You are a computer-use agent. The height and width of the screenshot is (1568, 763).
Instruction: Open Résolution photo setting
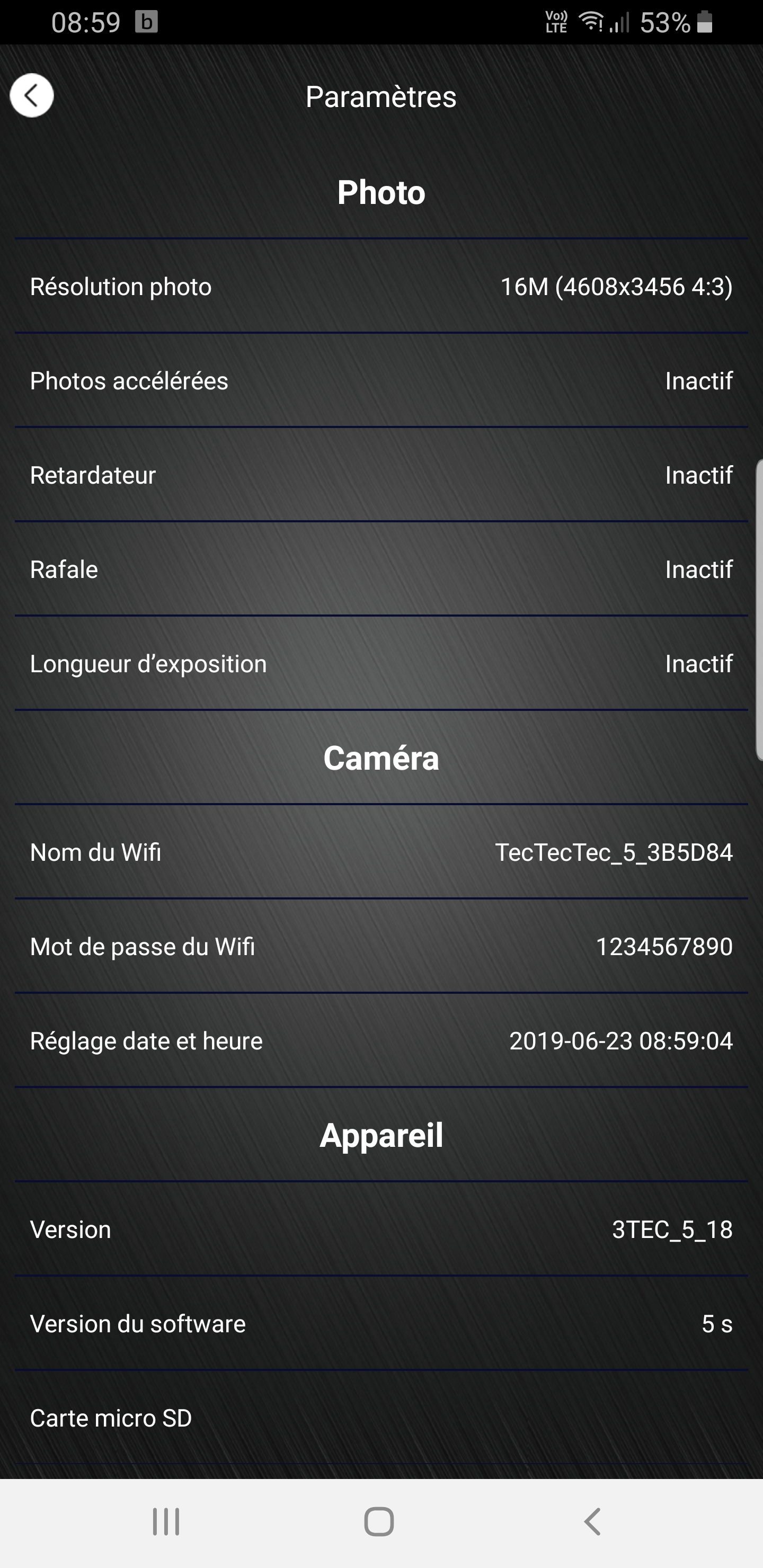[381, 286]
